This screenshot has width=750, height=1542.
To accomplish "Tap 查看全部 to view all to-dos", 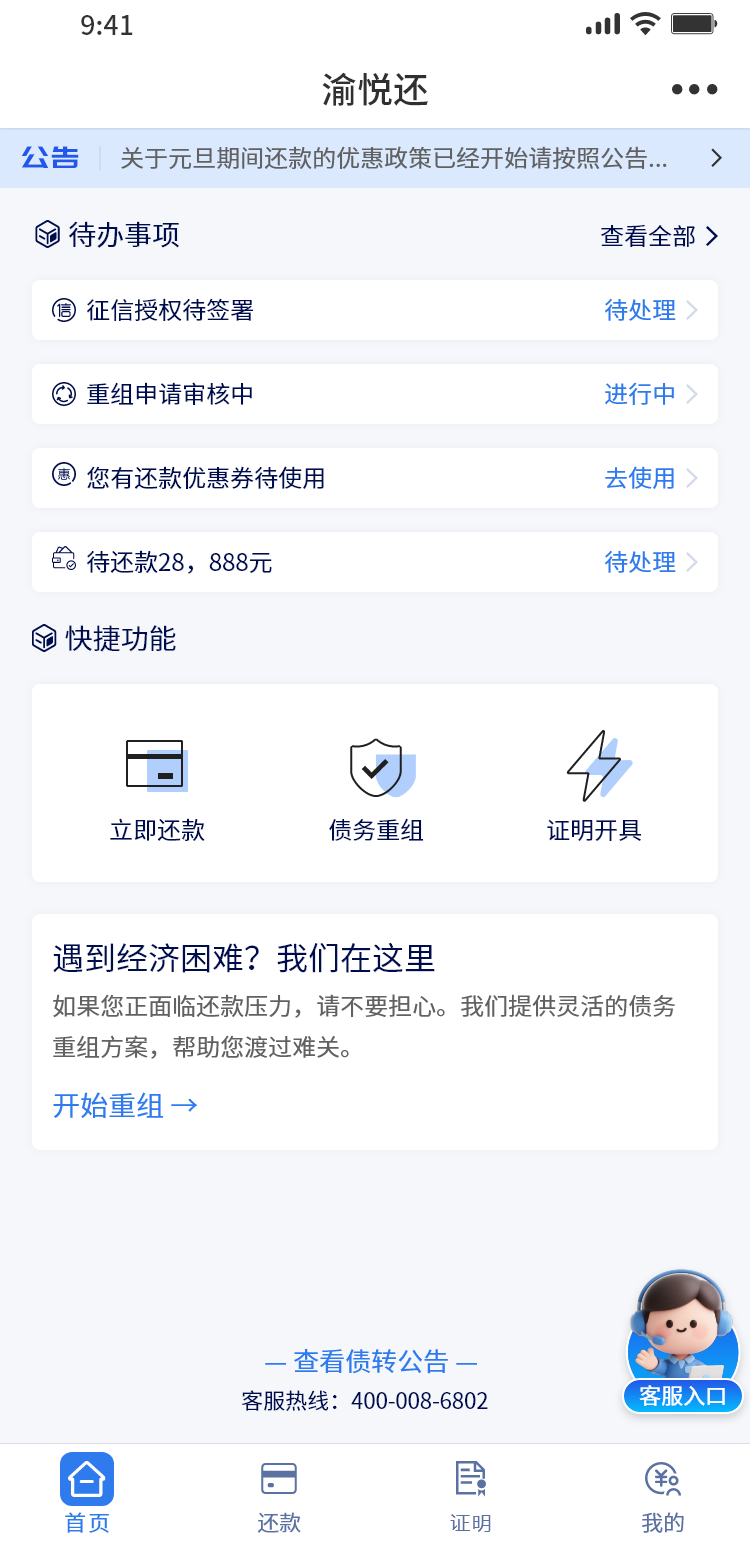I will click(x=659, y=236).
